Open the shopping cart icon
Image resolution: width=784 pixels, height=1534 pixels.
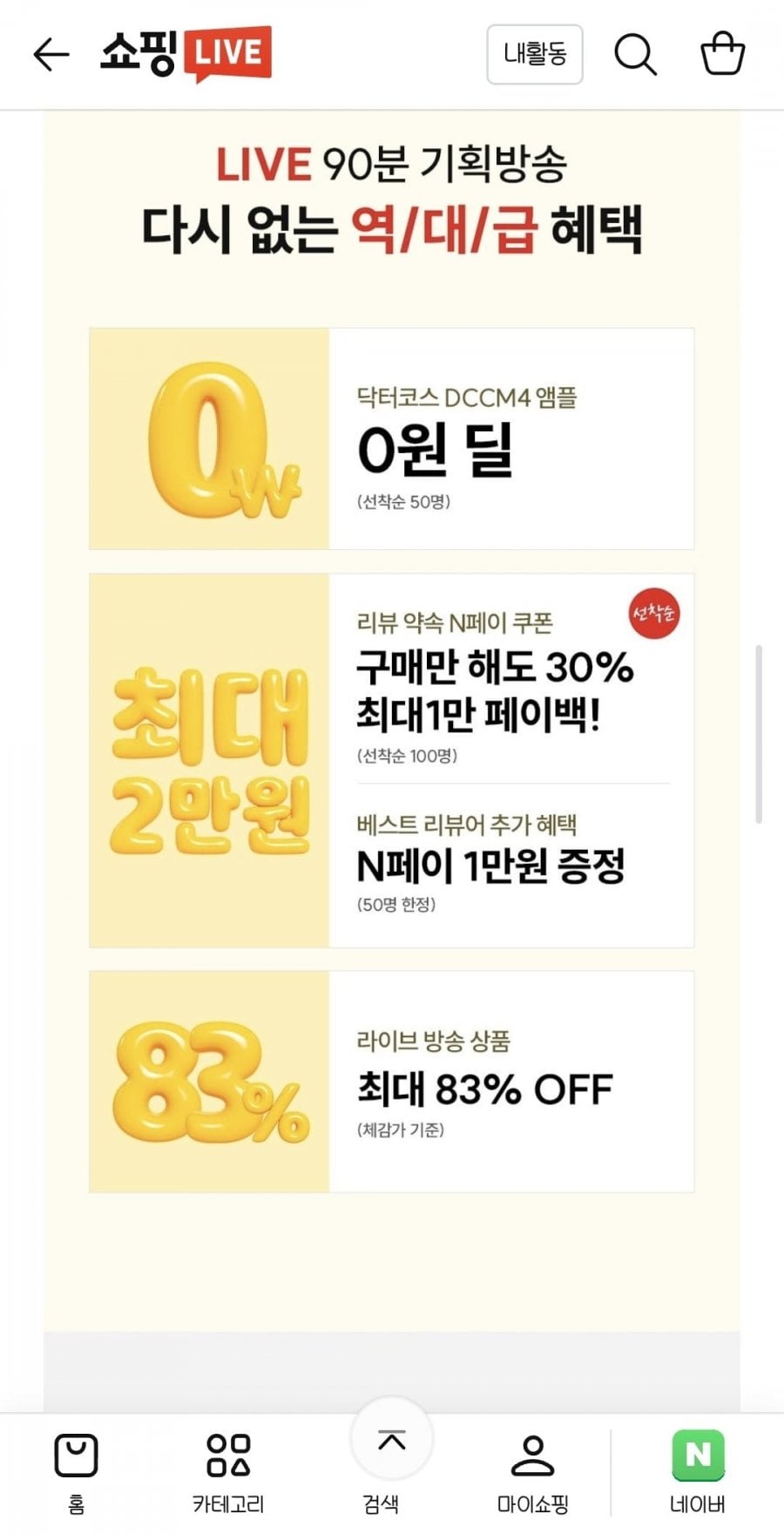pyautogui.click(x=722, y=55)
